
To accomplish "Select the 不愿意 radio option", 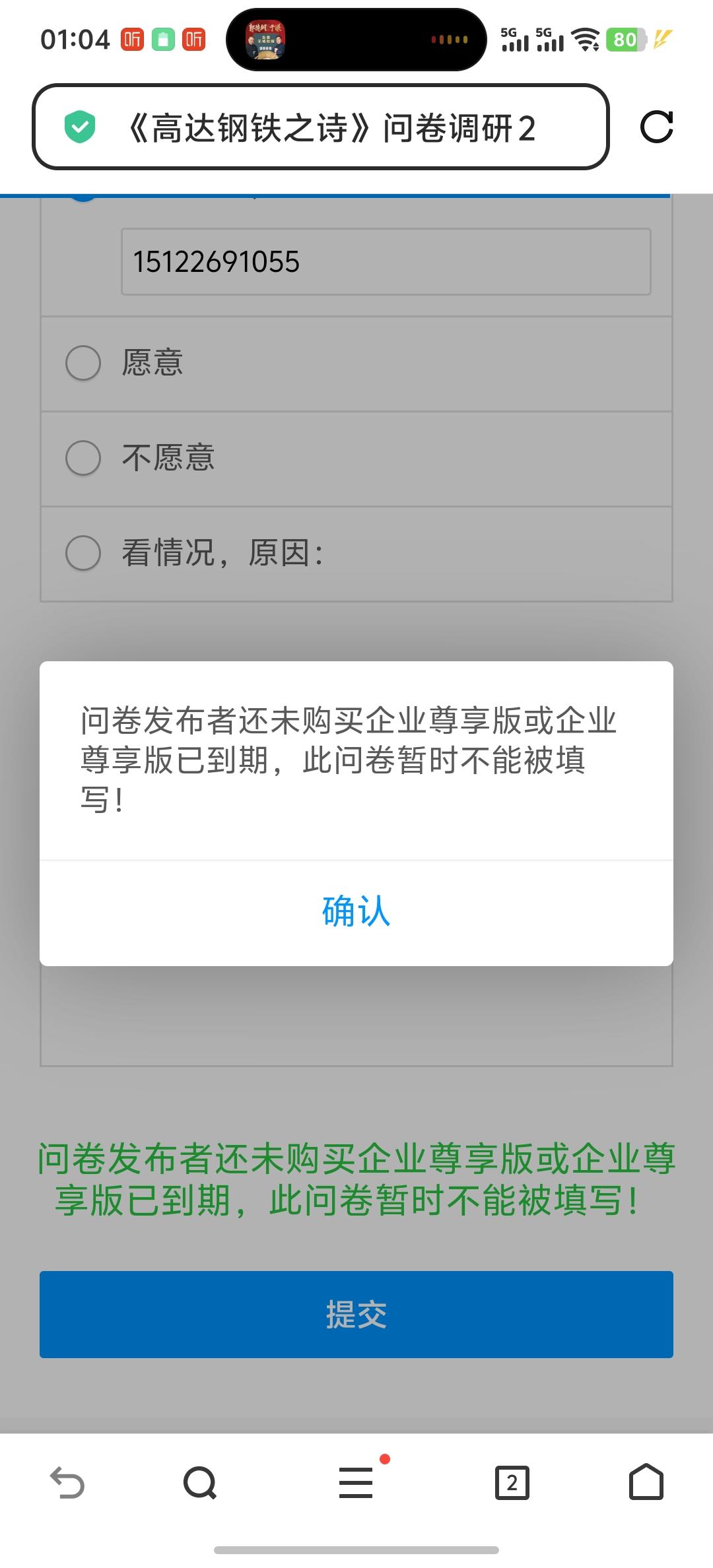I will [83, 458].
